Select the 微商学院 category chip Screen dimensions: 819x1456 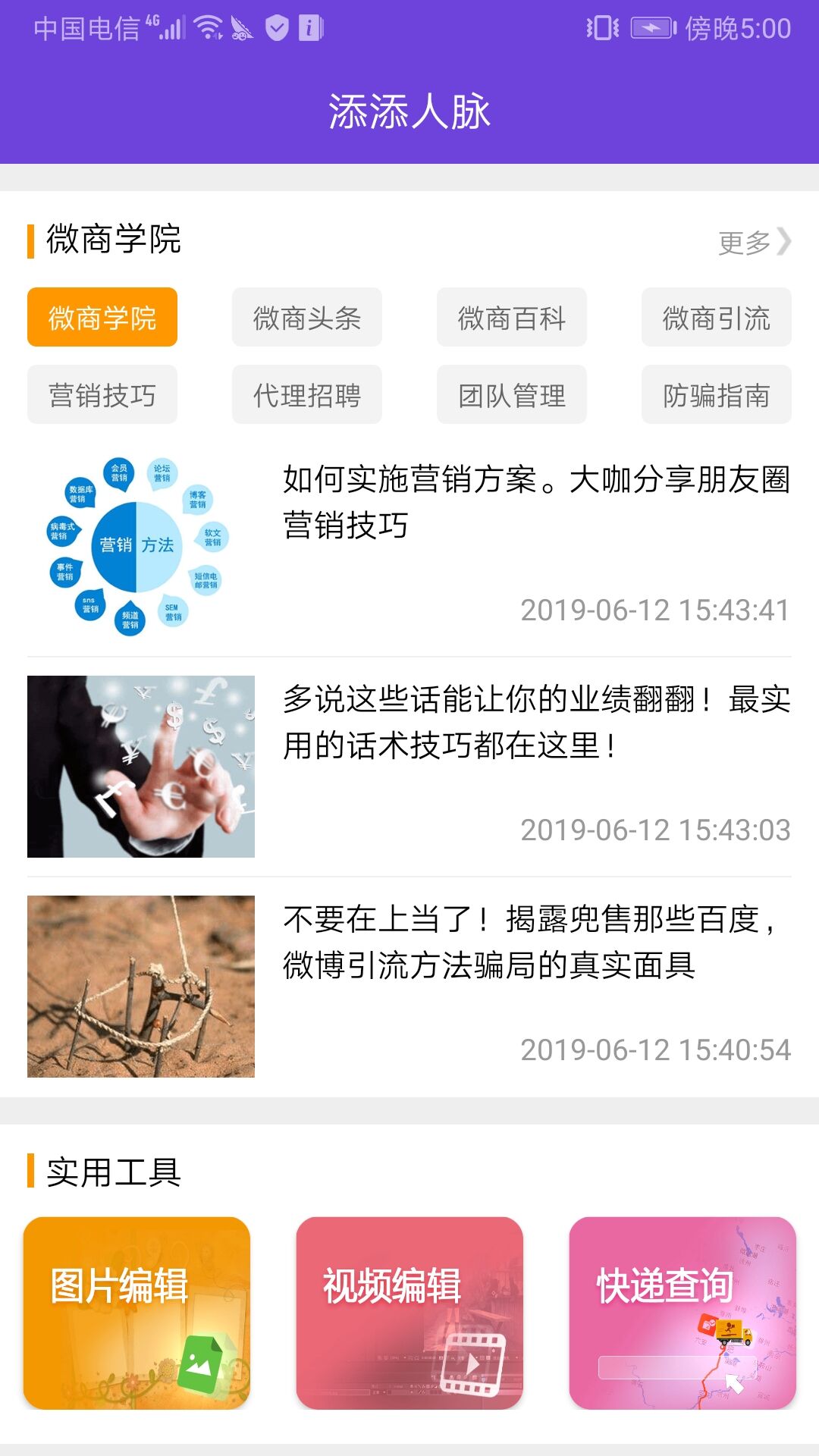[102, 318]
